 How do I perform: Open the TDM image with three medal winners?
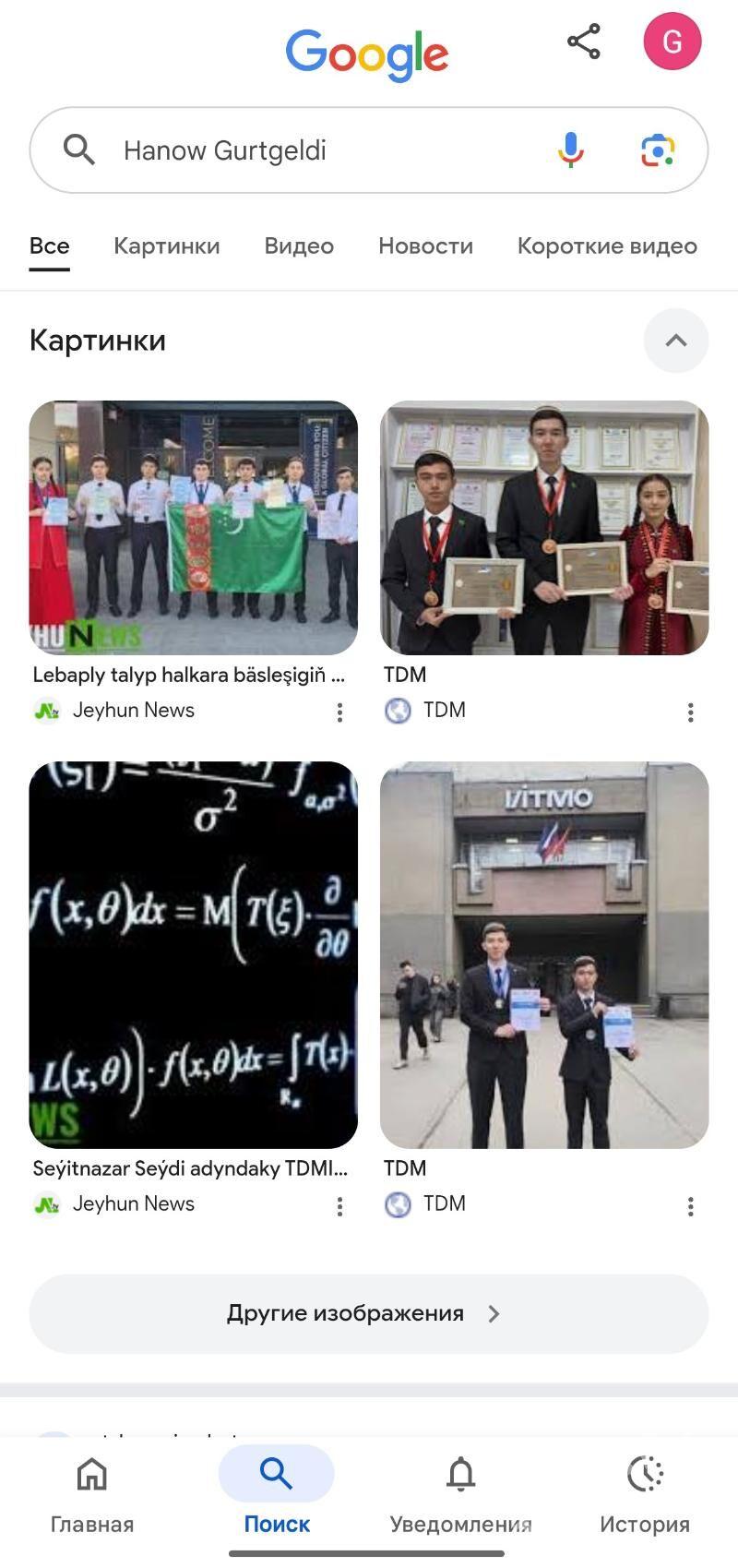point(544,528)
